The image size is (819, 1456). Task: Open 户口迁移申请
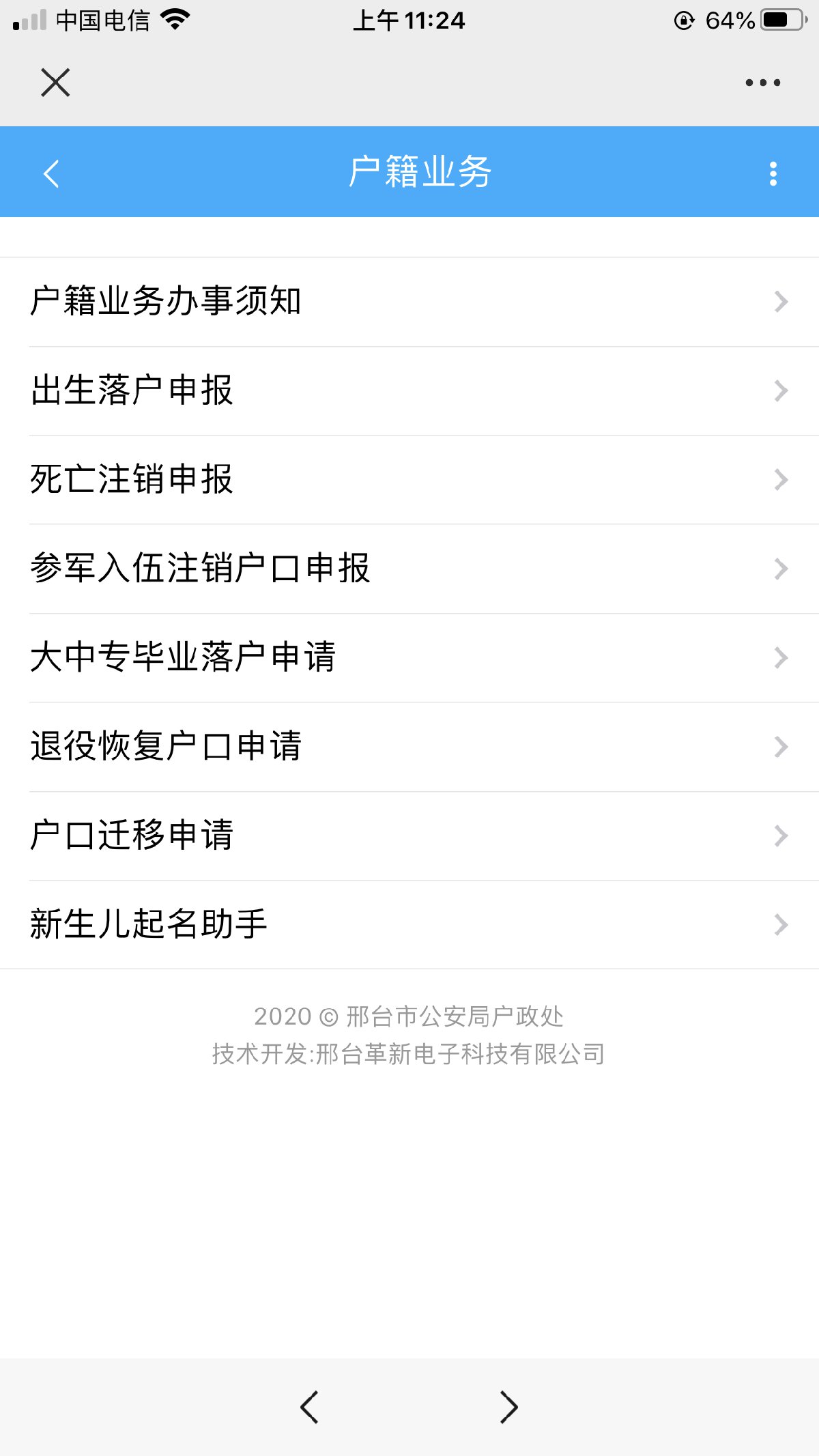[x=409, y=836]
